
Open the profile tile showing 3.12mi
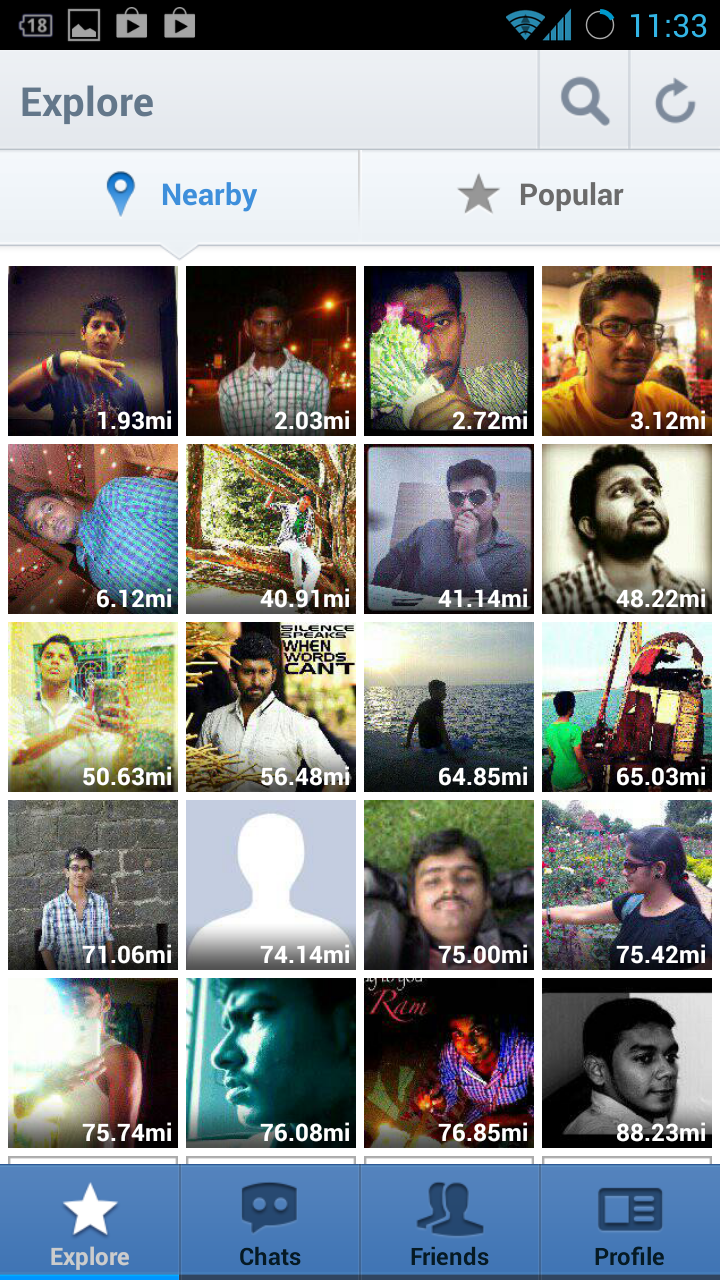(627, 351)
